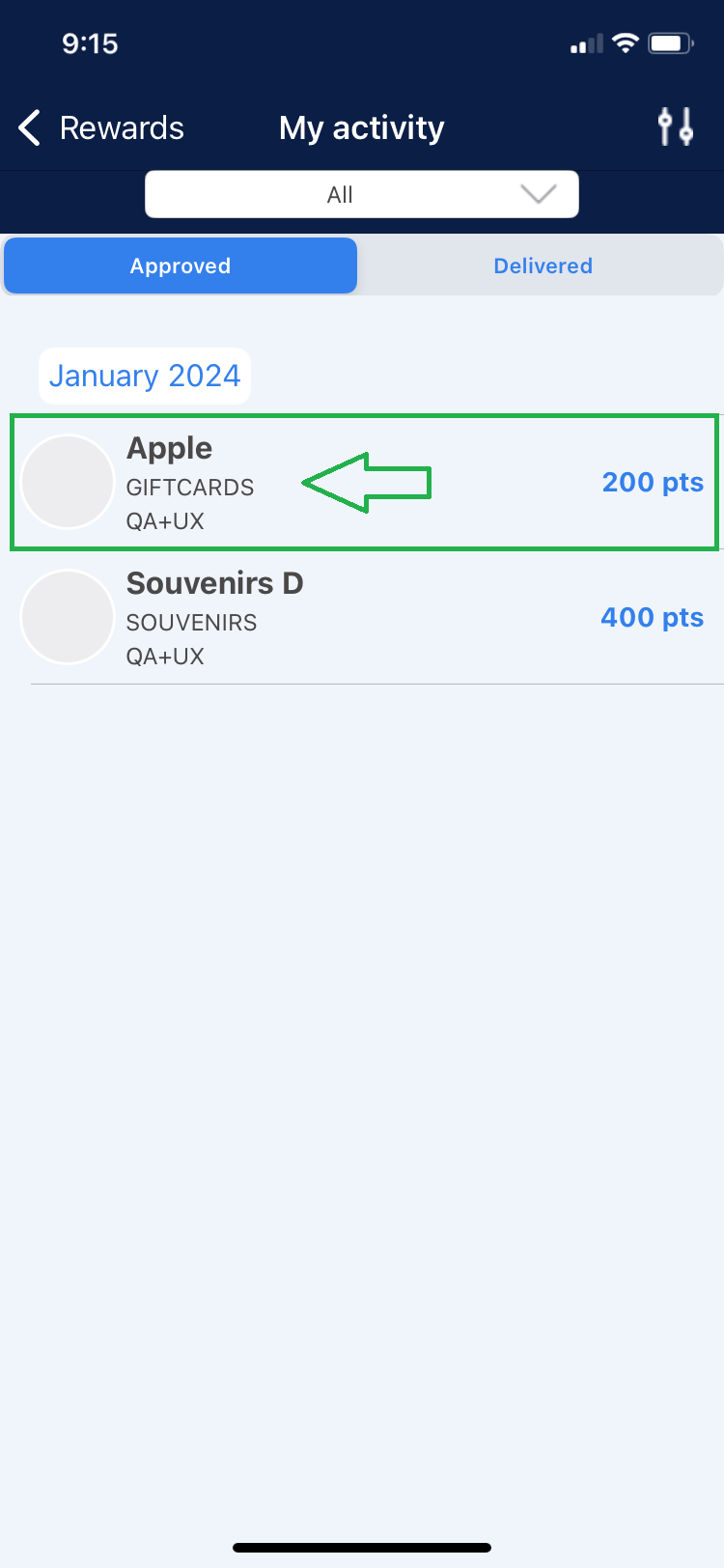The image size is (724, 1568).
Task: Open the Souvenirs D activity
Action: click(x=362, y=617)
